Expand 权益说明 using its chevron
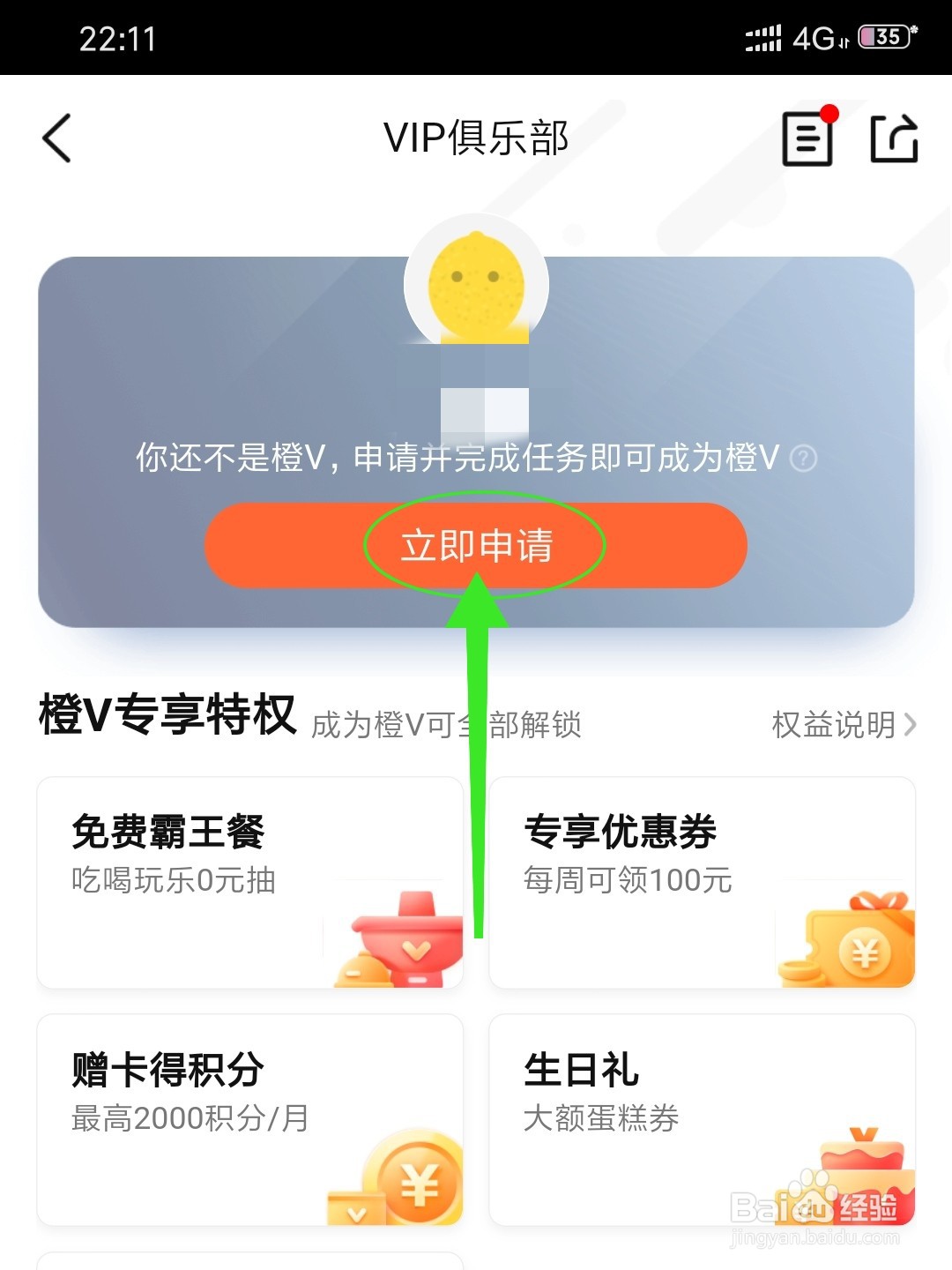 [x=912, y=724]
